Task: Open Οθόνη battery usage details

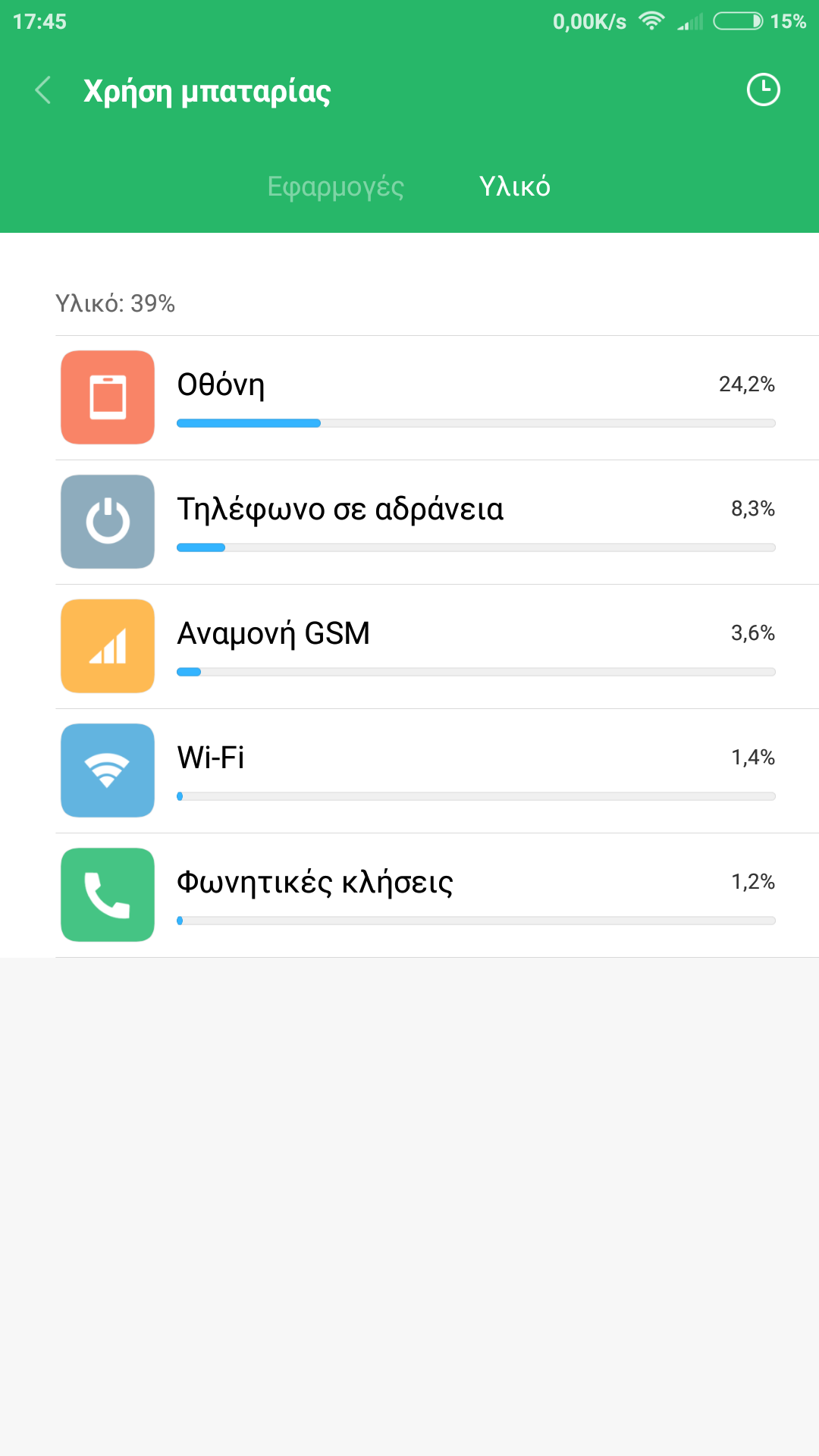Action: click(x=437, y=398)
